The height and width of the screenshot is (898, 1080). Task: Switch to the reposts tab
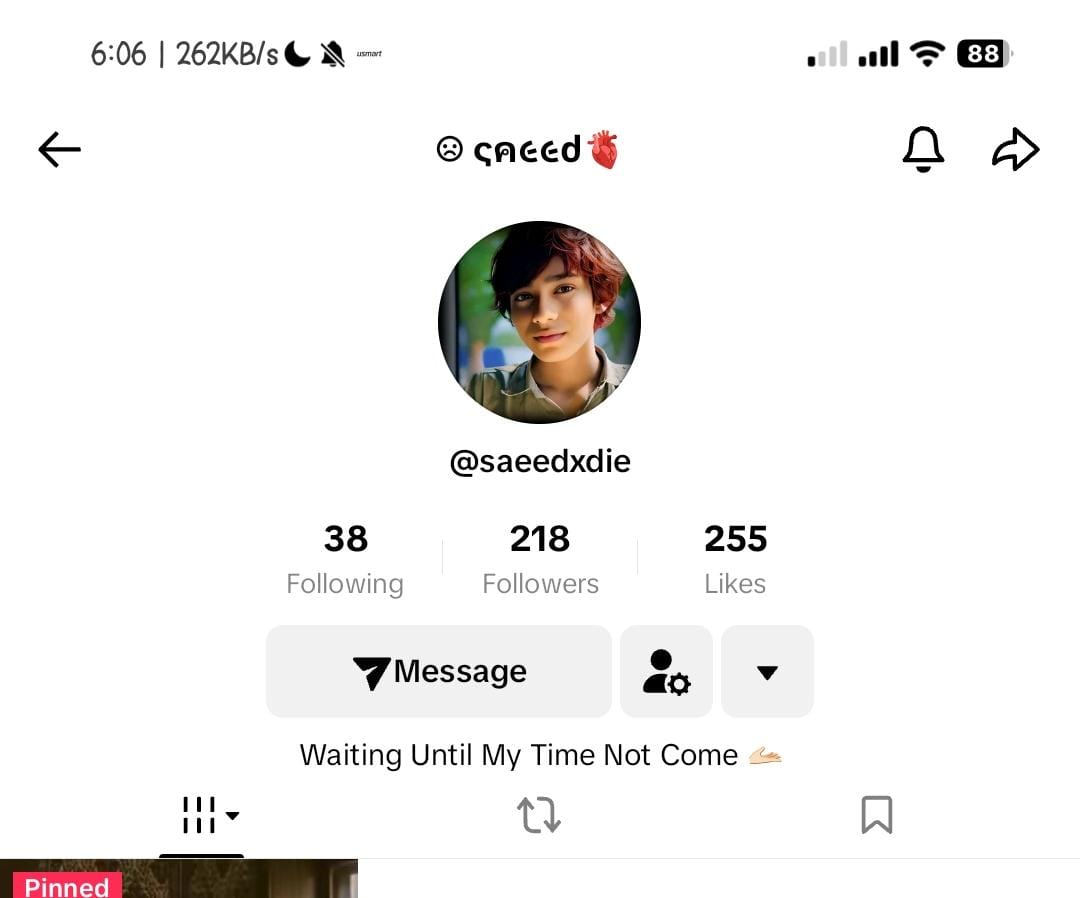539,815
